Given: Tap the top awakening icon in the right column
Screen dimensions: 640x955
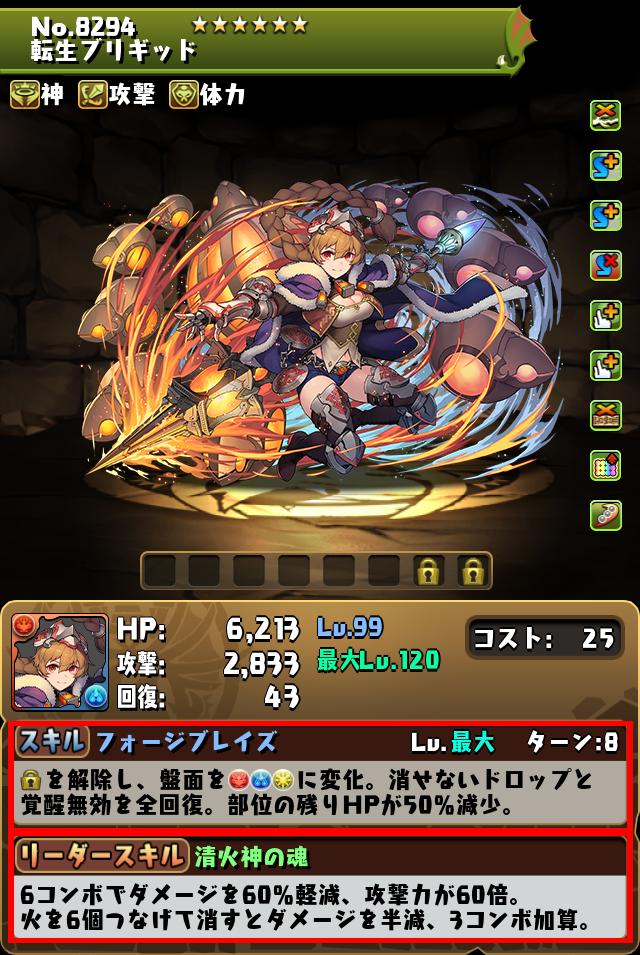Looking at the screenshot, I should point(605,115).
